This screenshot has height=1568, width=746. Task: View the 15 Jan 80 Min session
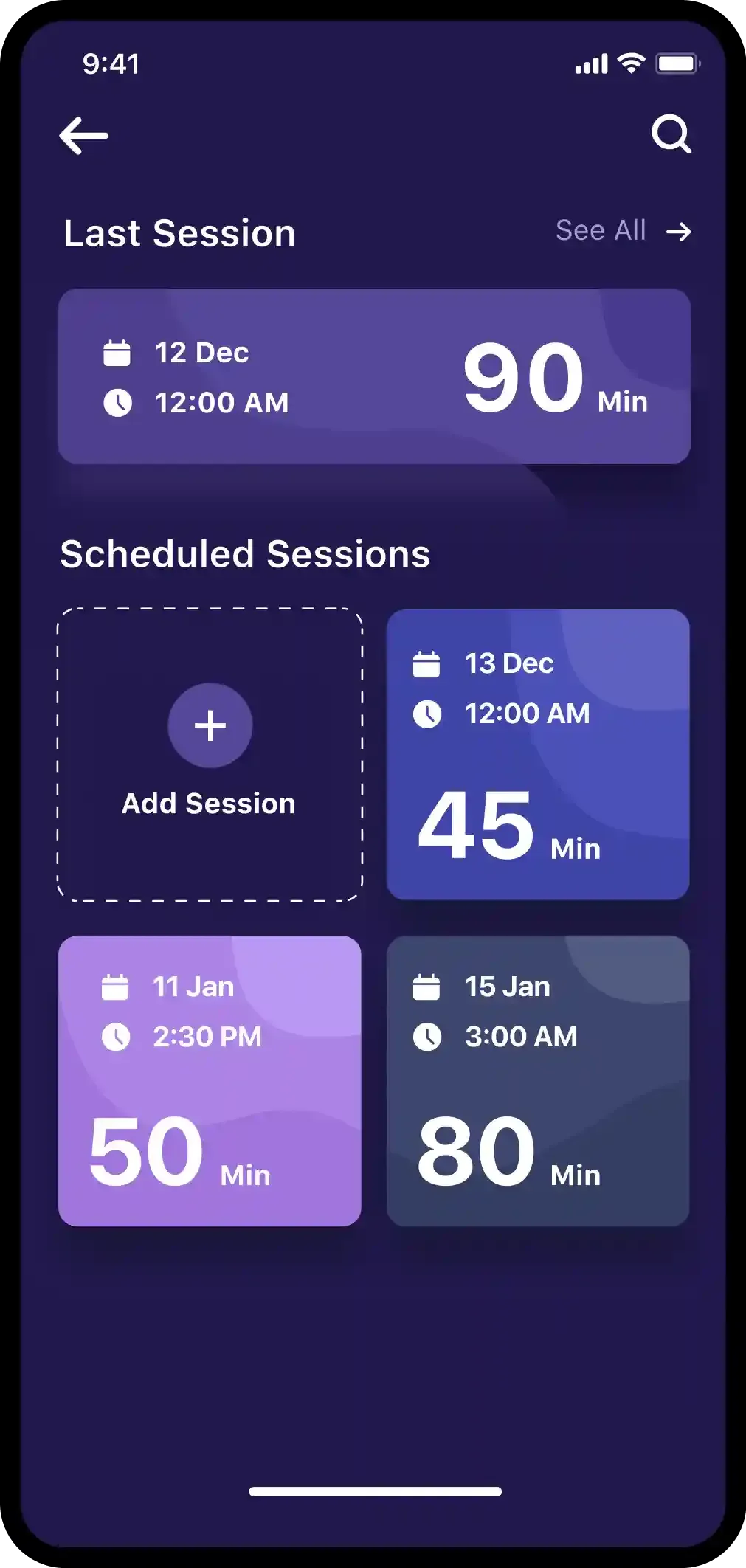click(x=538, y=1081)
